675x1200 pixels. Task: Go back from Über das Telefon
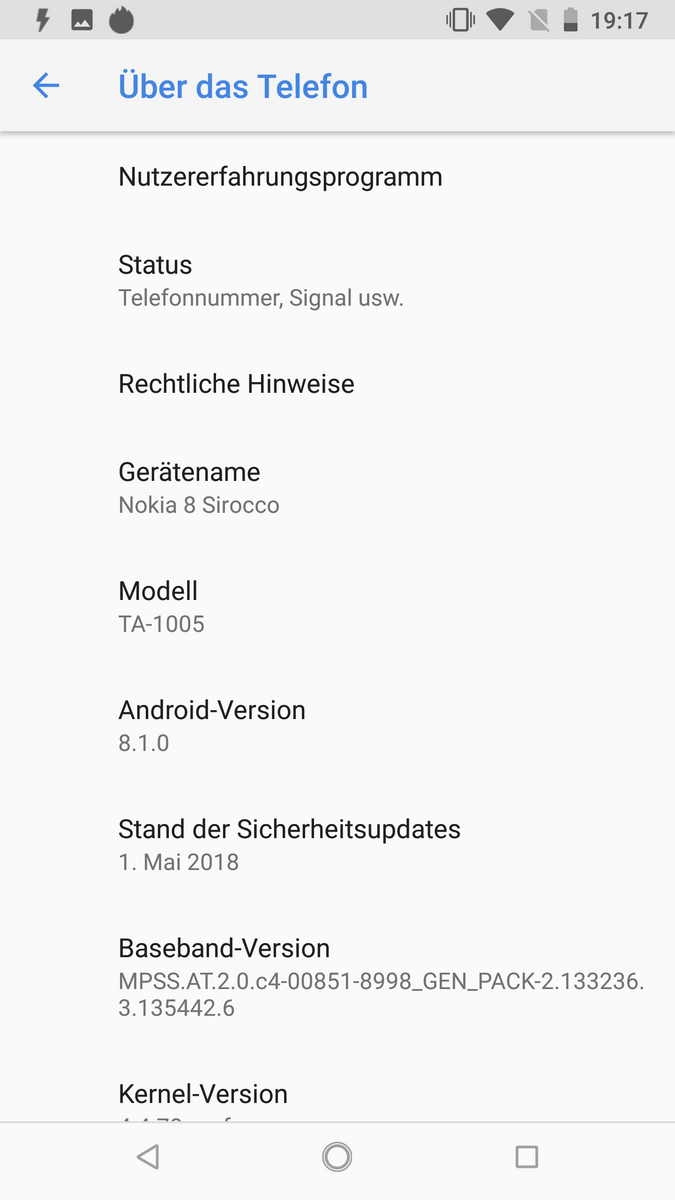(46, 86)
